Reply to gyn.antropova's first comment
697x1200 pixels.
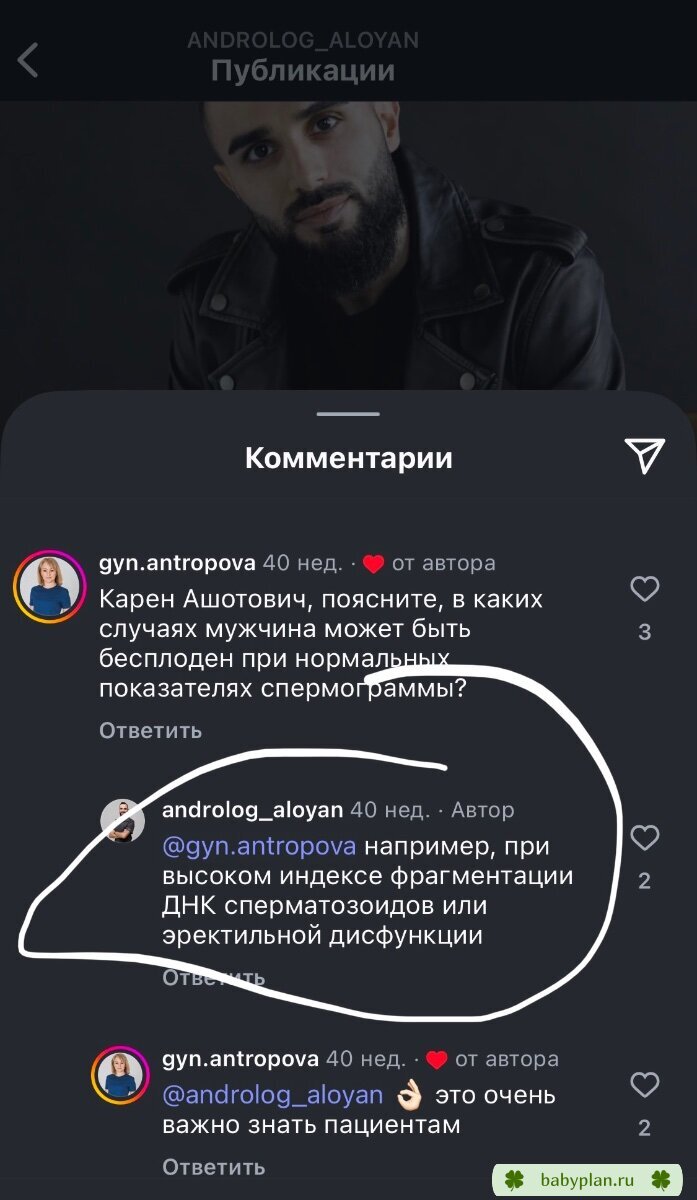[x=150, y=731]
